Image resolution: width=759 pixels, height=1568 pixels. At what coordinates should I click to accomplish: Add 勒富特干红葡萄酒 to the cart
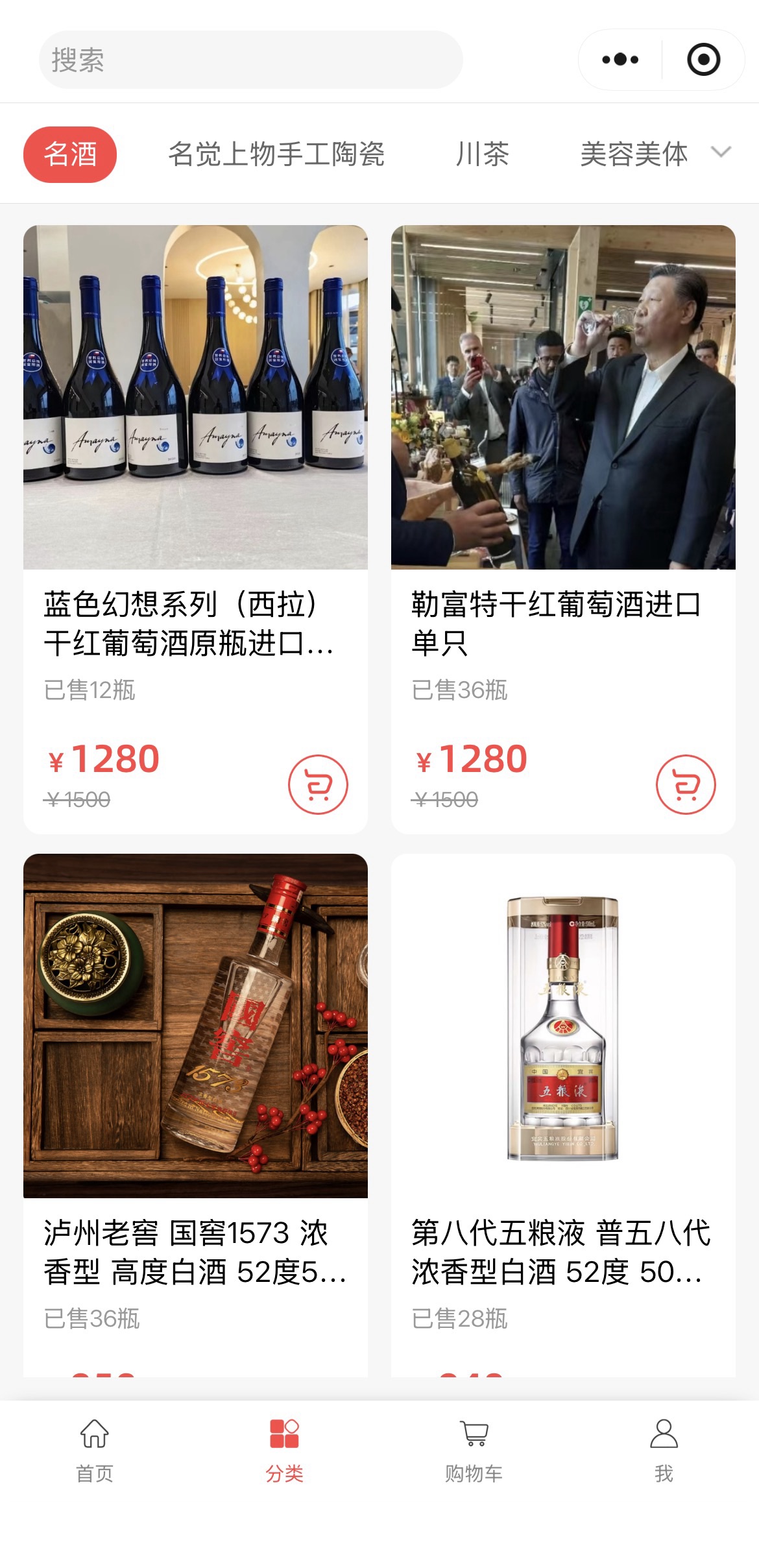coord(686,784)
